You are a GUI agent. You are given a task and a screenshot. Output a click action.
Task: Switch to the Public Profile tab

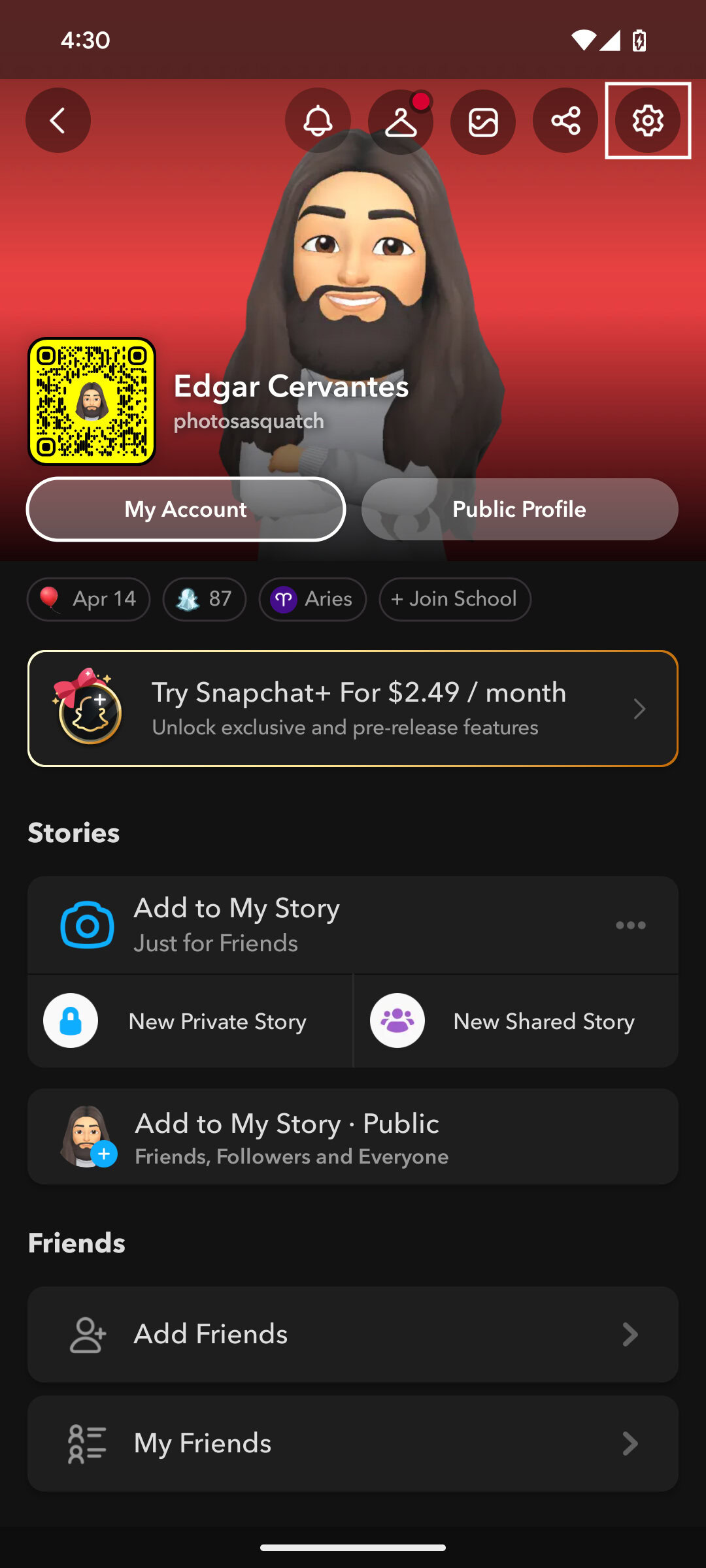518,509
